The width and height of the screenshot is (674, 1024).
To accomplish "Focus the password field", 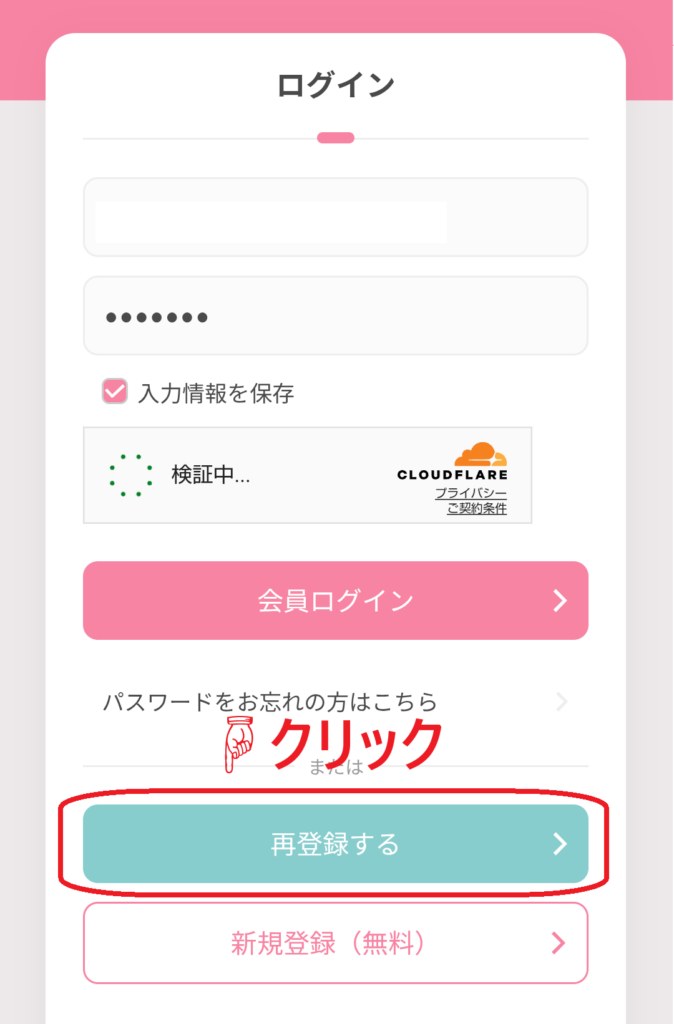I will tap(335, 316).
